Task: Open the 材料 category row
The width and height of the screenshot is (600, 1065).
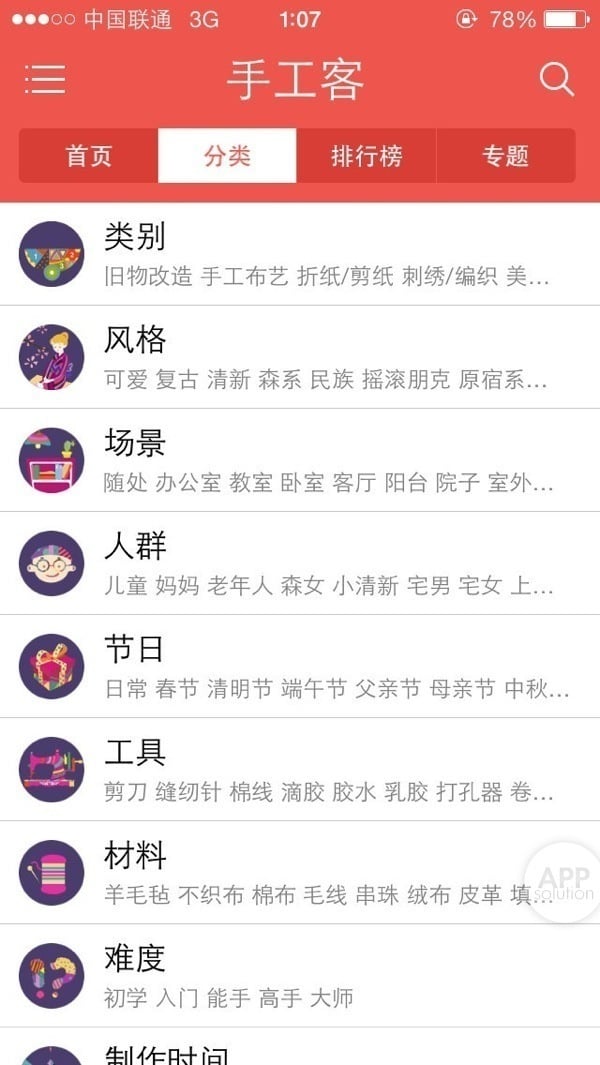Action: [x=300, y=872]
